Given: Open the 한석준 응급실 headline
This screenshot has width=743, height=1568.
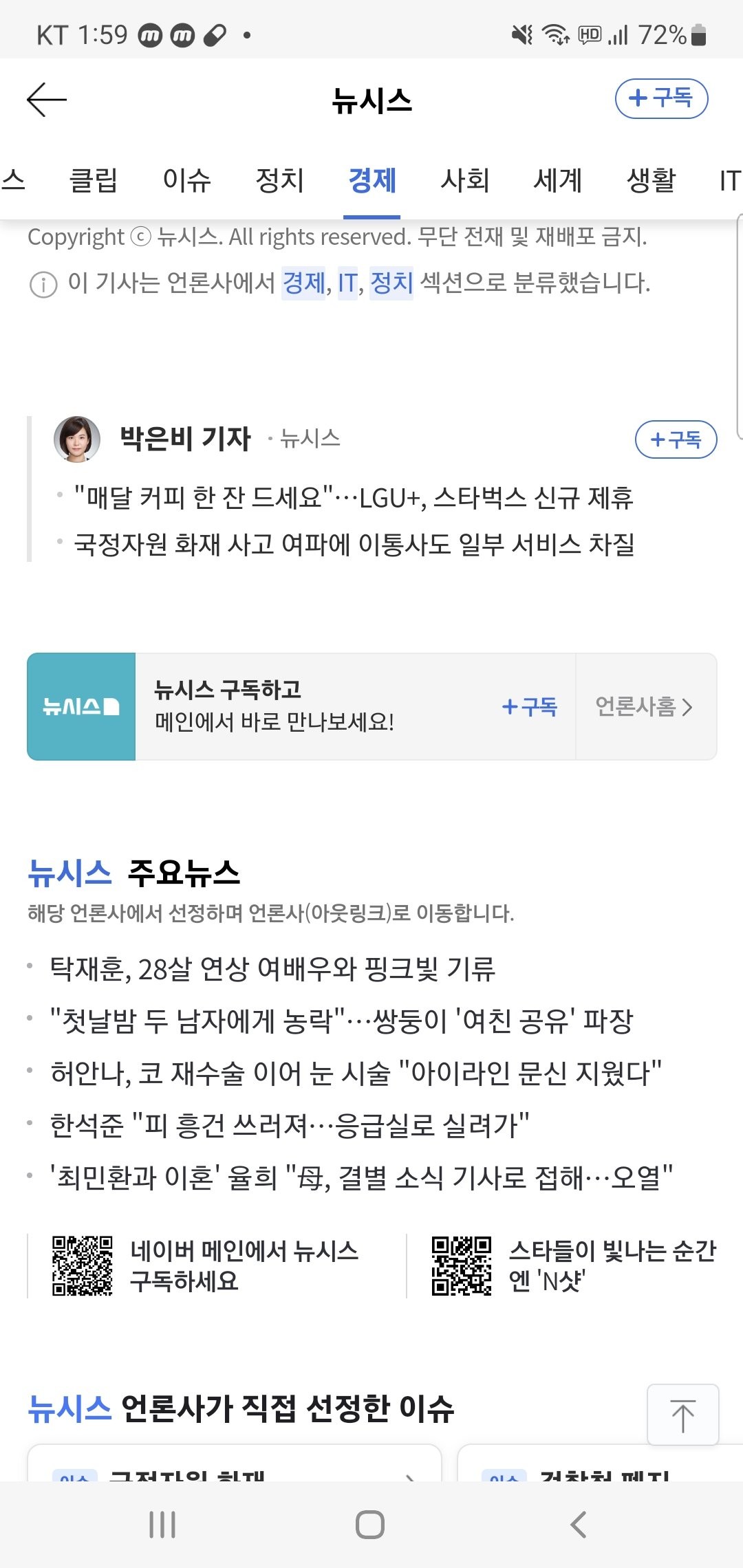Looking at the screenshot, I should [290, 1126].
